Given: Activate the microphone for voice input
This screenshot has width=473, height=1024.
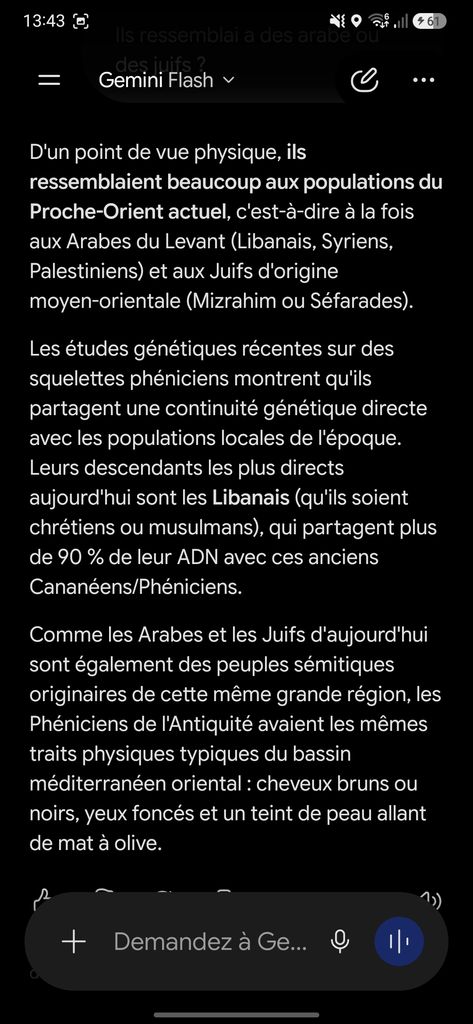Looking at the screenshot, I should tap(339, 941).
